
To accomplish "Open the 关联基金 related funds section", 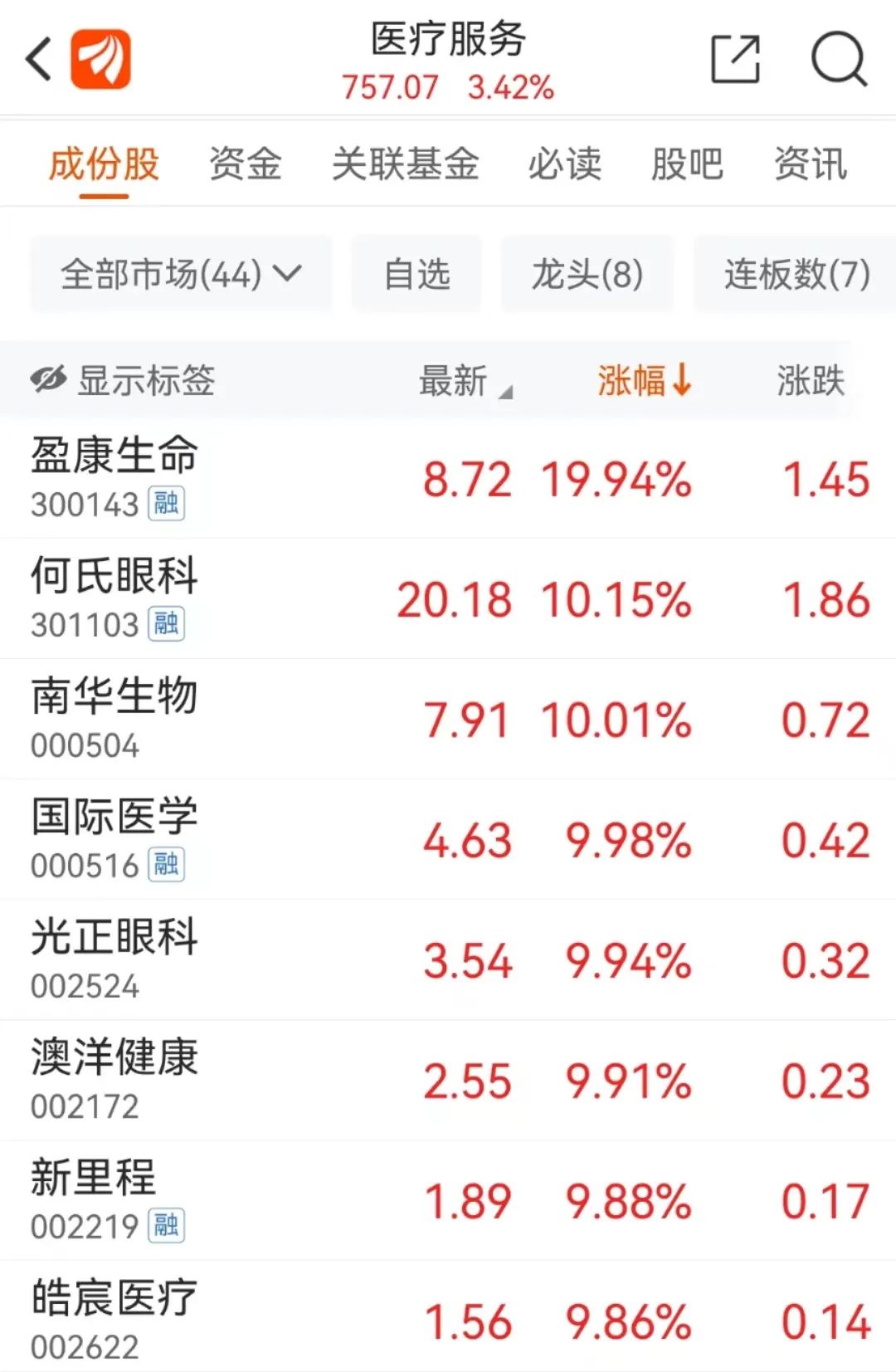I will point(407,164).
